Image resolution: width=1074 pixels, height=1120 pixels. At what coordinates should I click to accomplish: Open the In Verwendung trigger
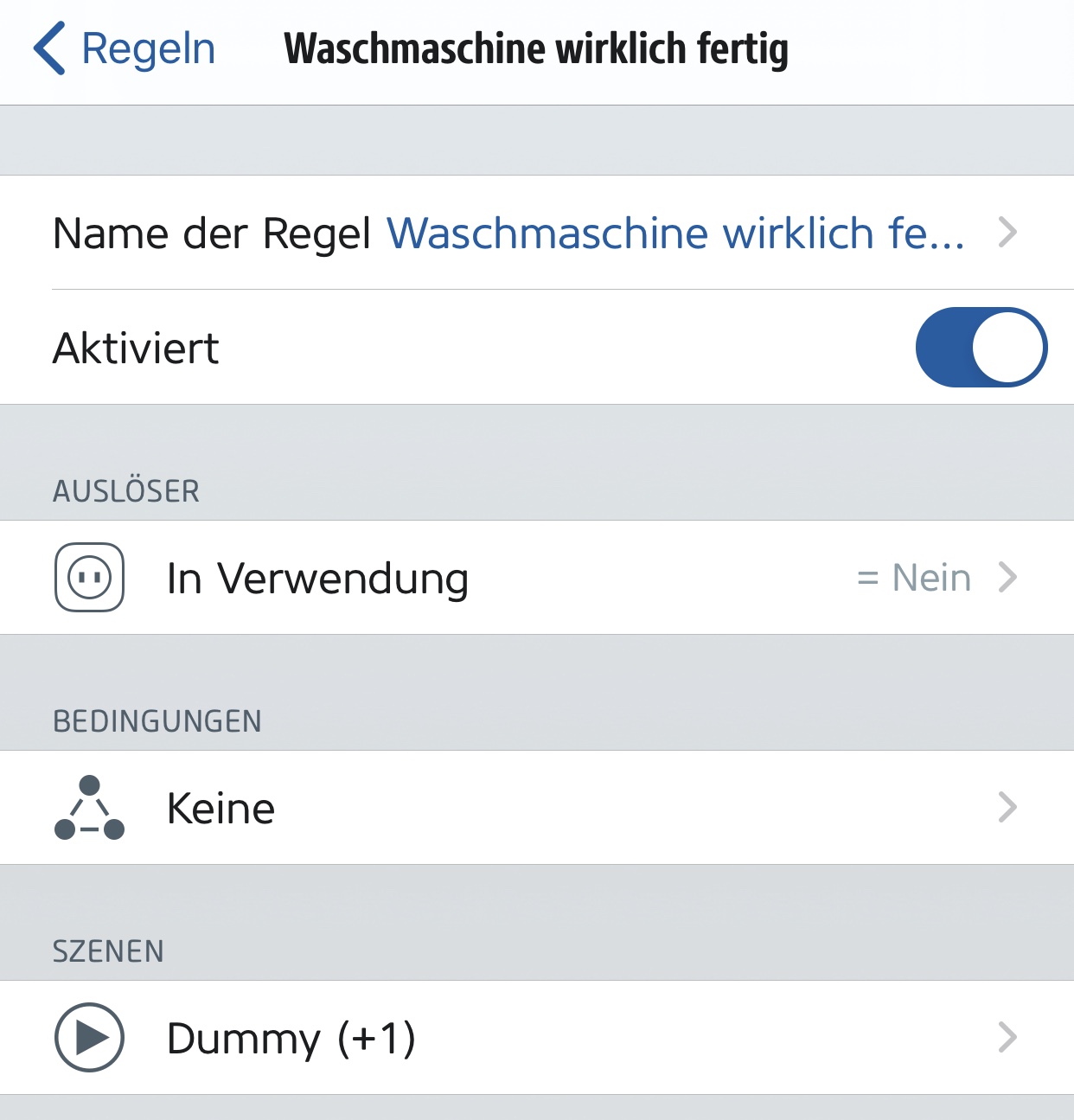tap(536, 578)
